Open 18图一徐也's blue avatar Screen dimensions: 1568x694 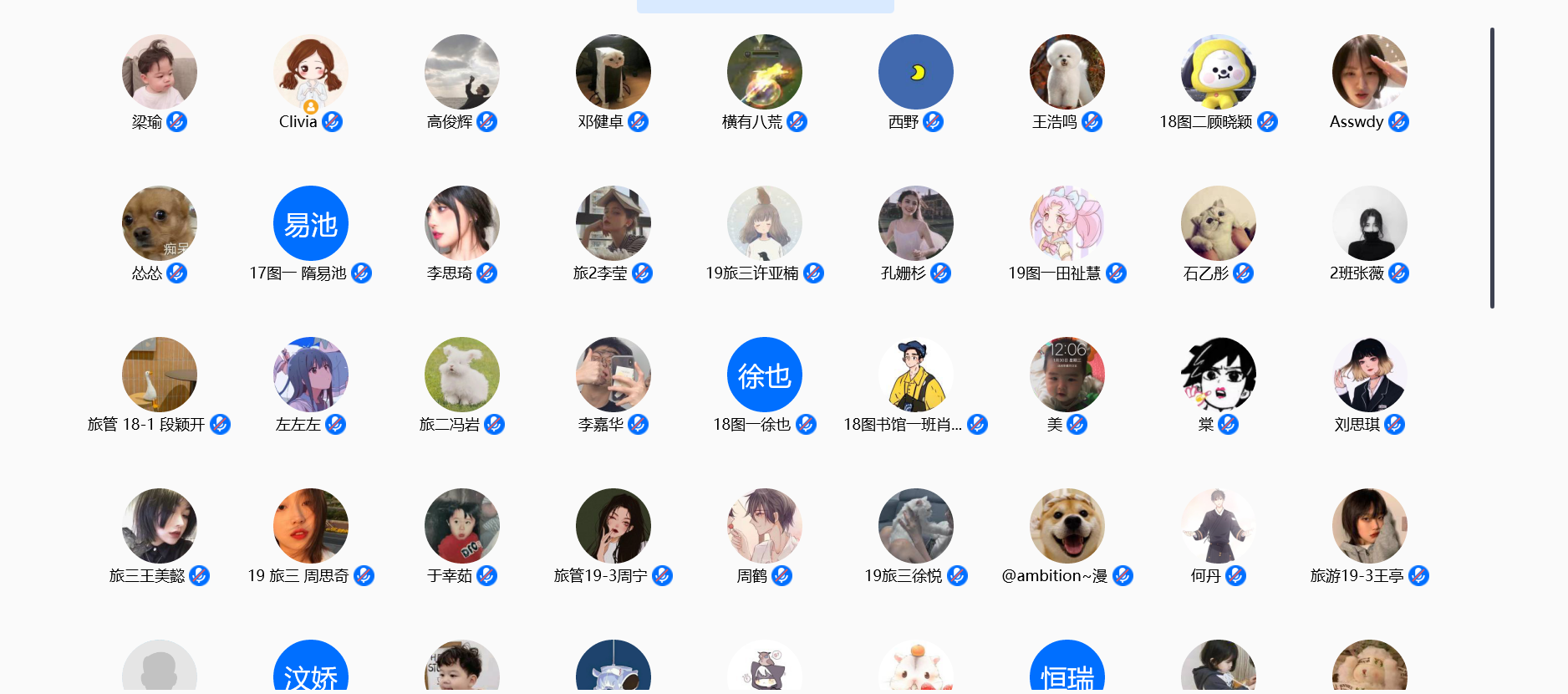pos(764,375)
